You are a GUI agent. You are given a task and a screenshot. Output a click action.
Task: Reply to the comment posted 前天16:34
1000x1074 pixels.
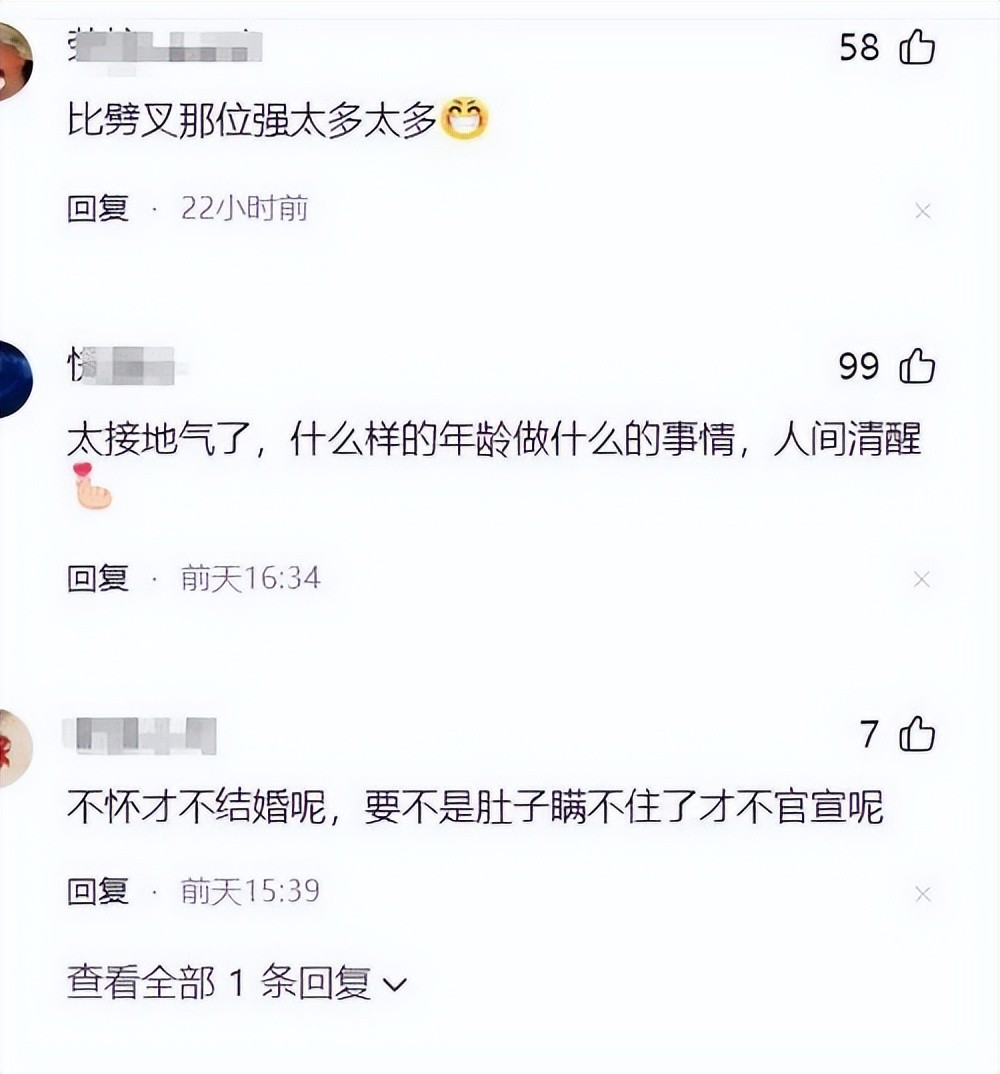click(x=98, y=578)
